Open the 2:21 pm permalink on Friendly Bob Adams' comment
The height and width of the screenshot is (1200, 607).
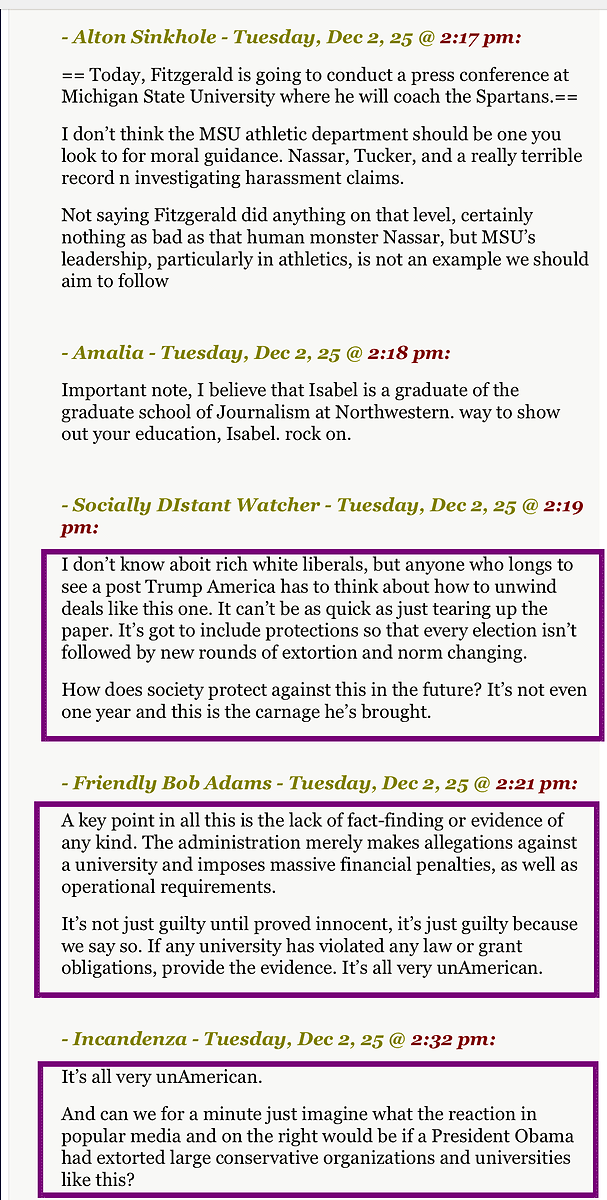[536, 783]
